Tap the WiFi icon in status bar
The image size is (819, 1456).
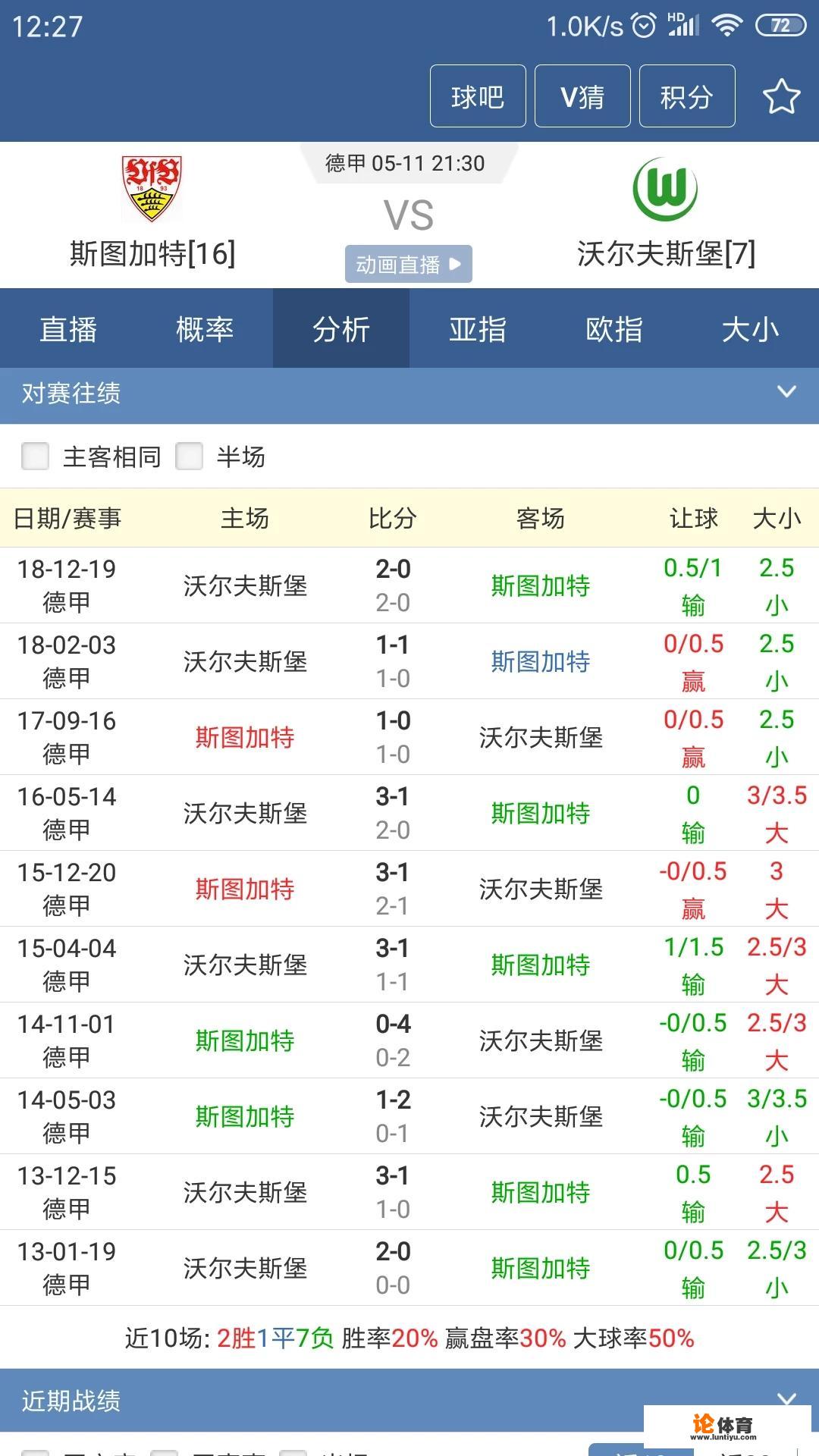pos(726,27)
